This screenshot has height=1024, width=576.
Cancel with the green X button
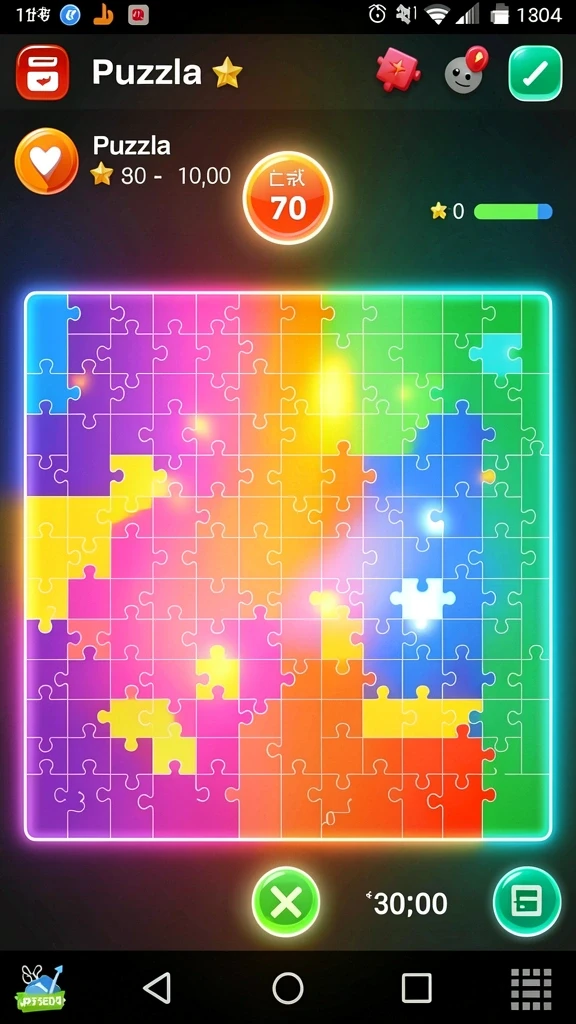pos(286,903)
